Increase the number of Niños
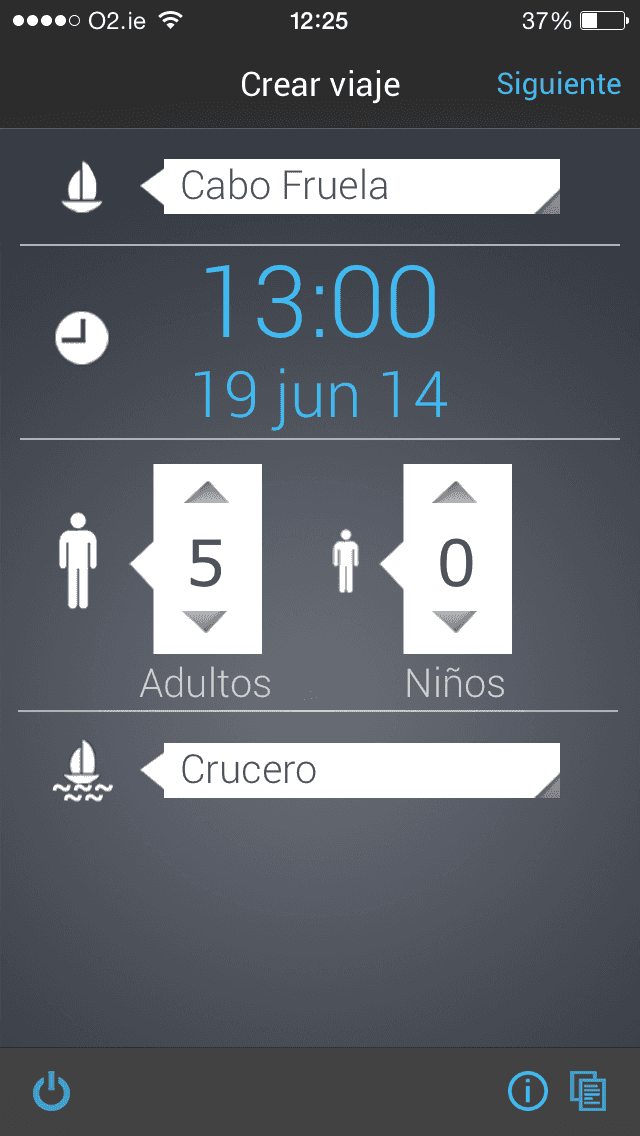Image resolution: width=640 pixels, height=1136 pixels. [x=457, y=492]
